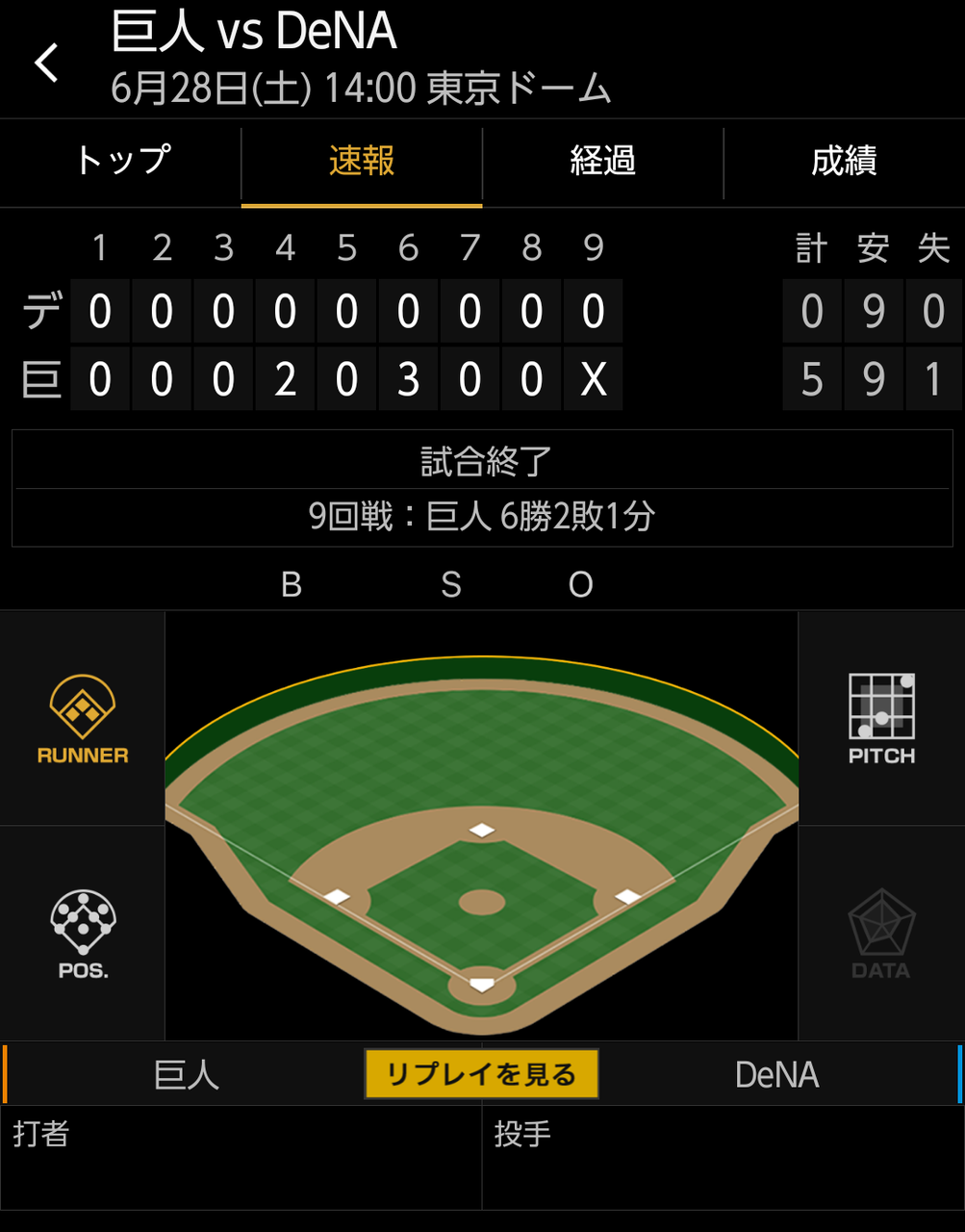The image size is (965, 1232).
Task: Tap the リプレイを見る replay button
Action: [x=481, y=1074]
